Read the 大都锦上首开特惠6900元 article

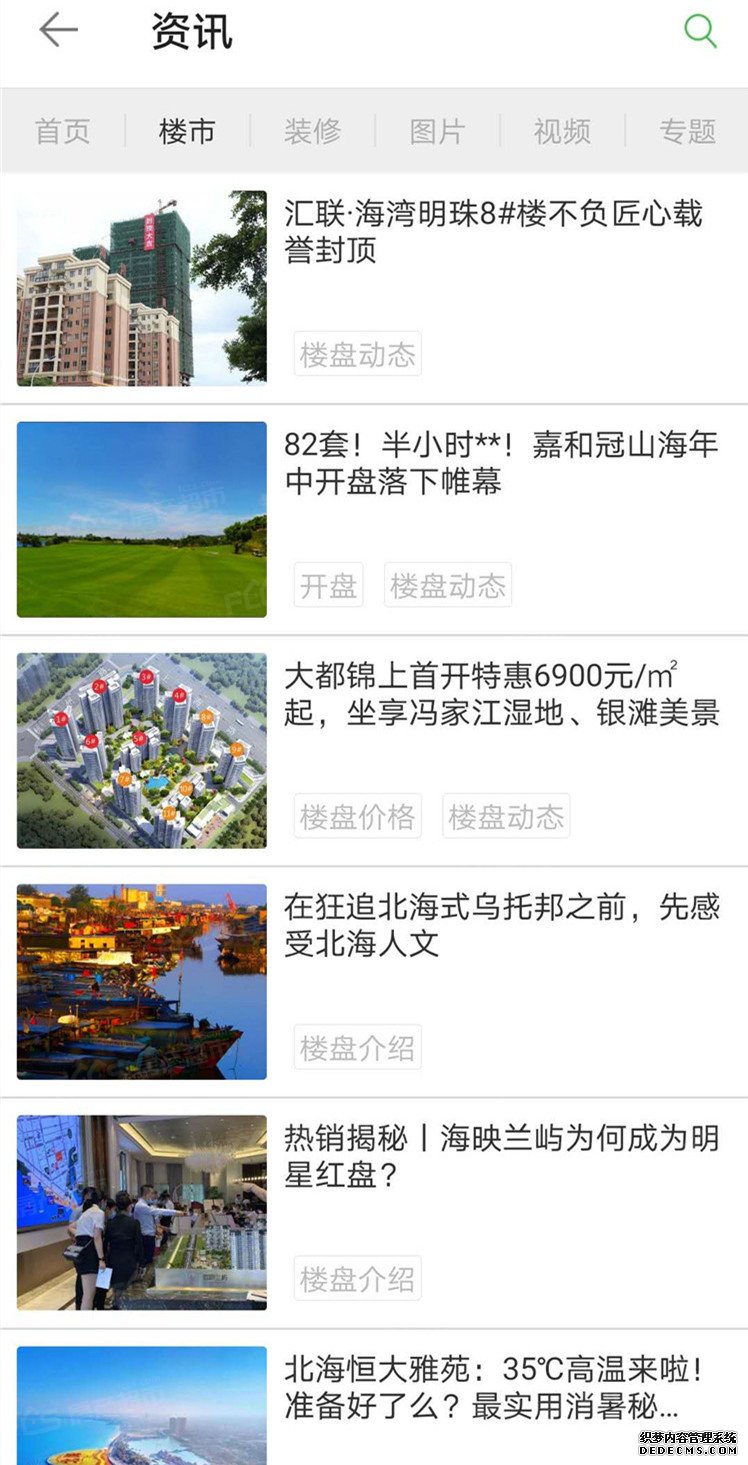coord(500,694)
